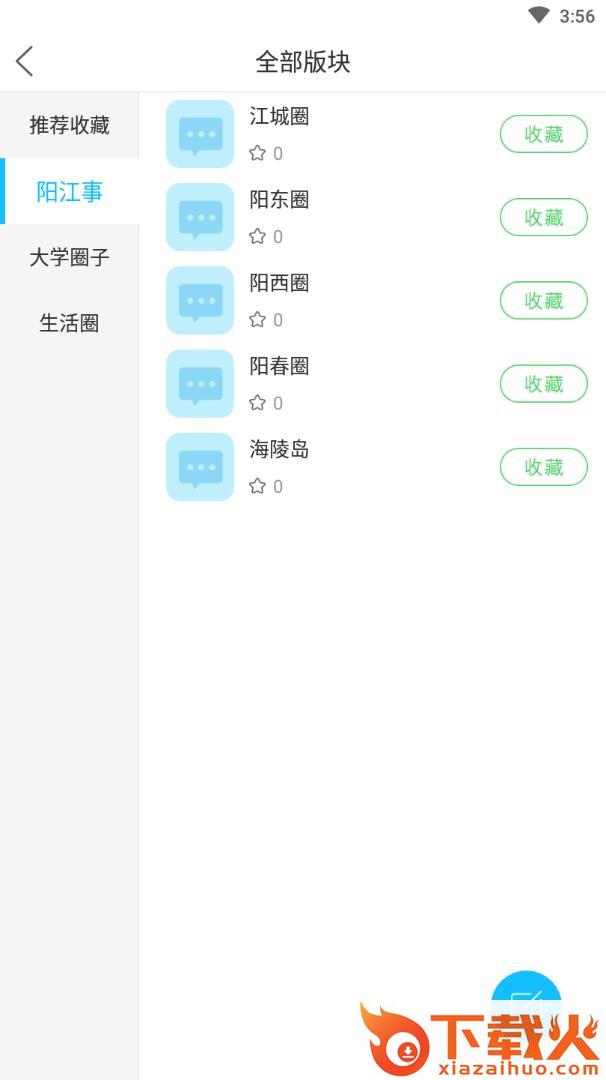
Task: Open the 阳春圈 board
Action: (x=279, y=366)
